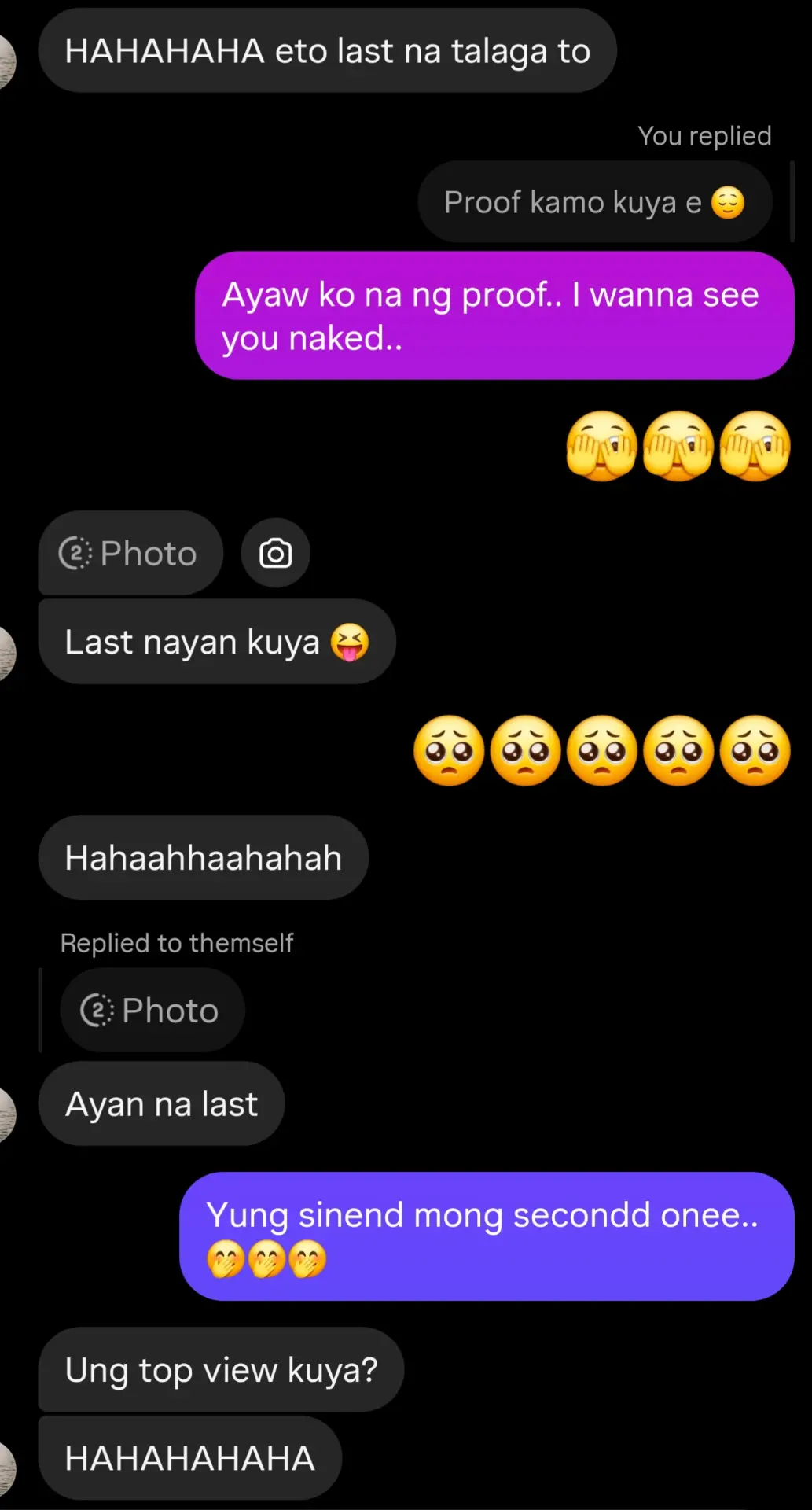Open sender's avatar beside 'Last nayan kuya'
The image size is (812, 1510).
click(6, 652)
